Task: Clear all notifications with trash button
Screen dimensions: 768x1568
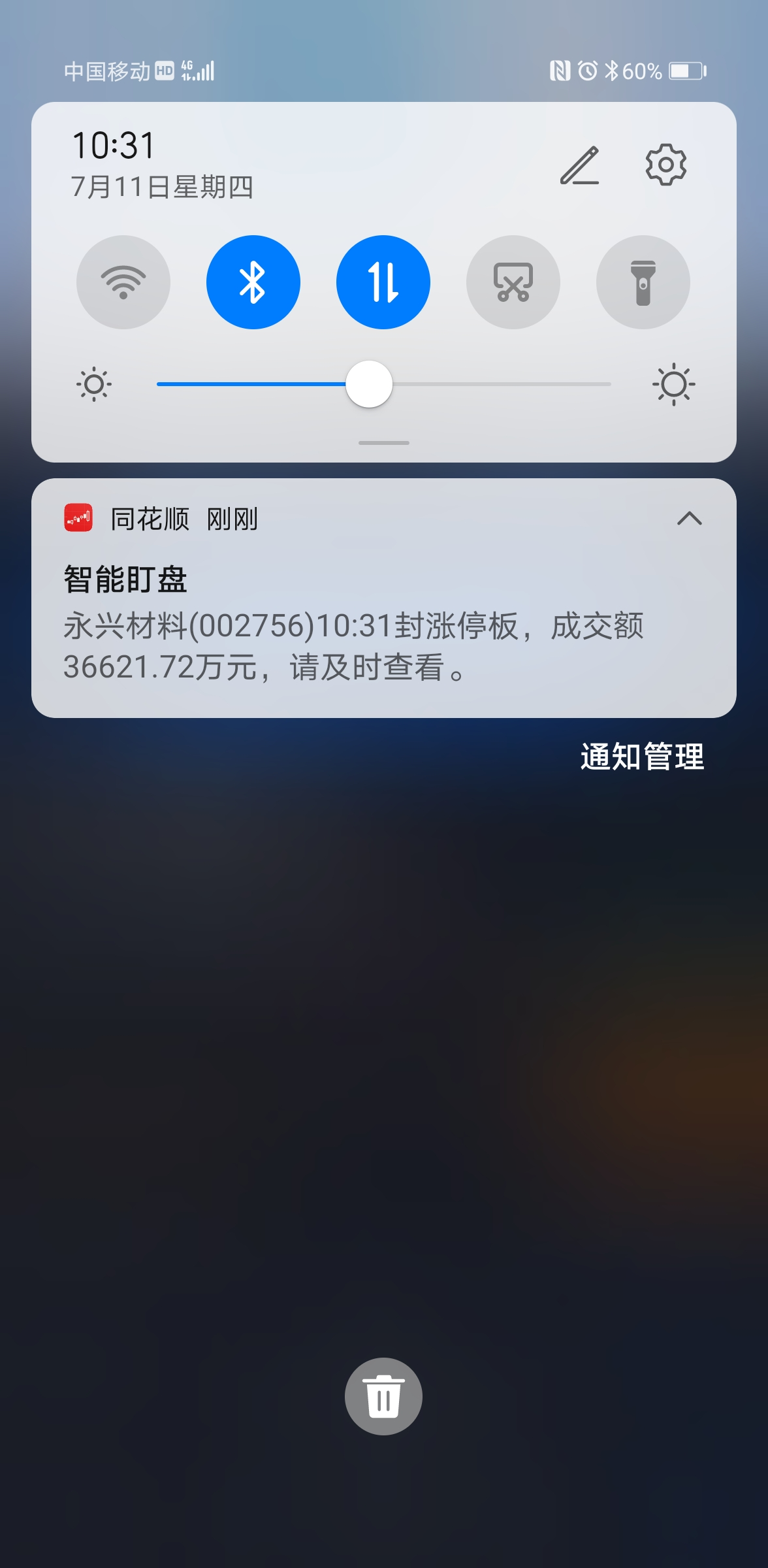Action: [383, 1396]
